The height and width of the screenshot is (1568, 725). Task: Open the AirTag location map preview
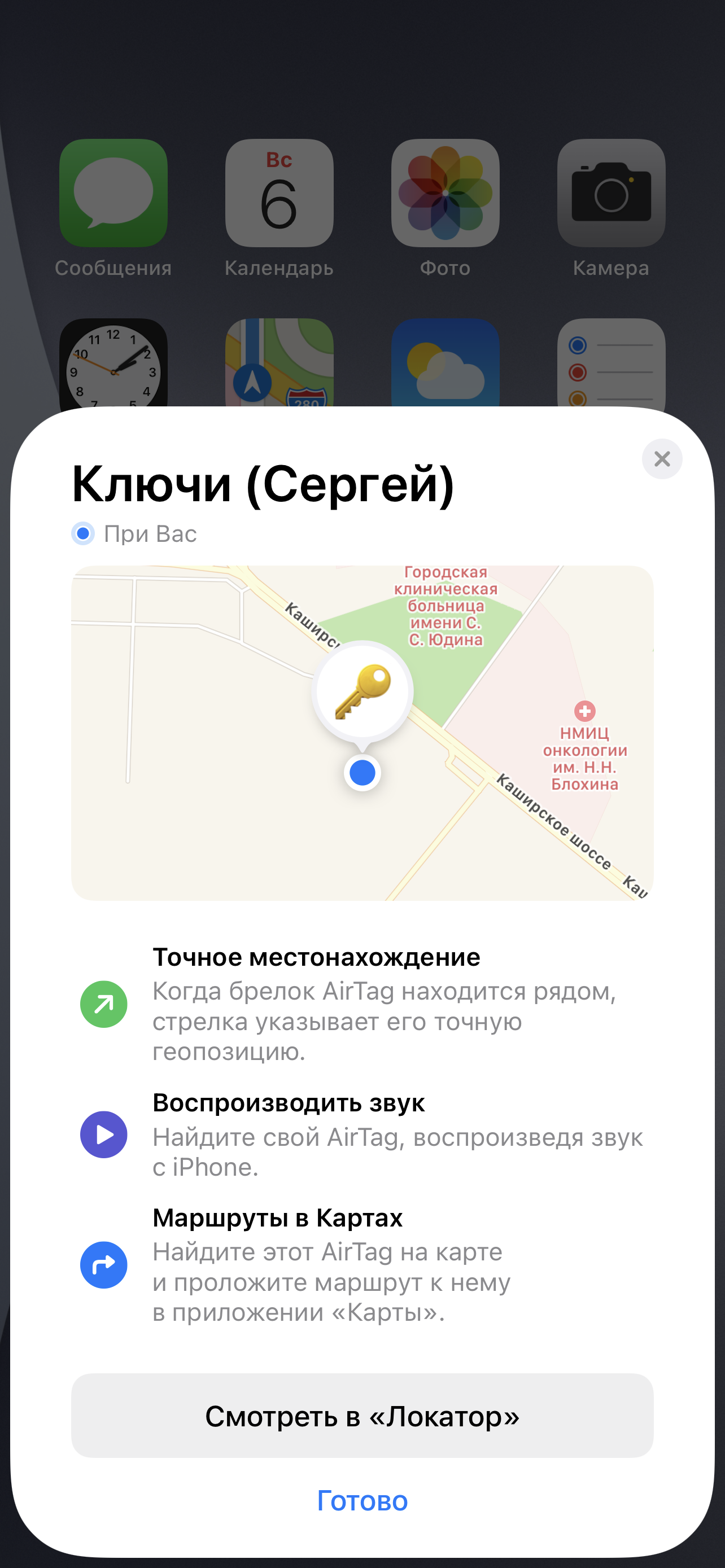pyautogui.click(x=362, y=733)
